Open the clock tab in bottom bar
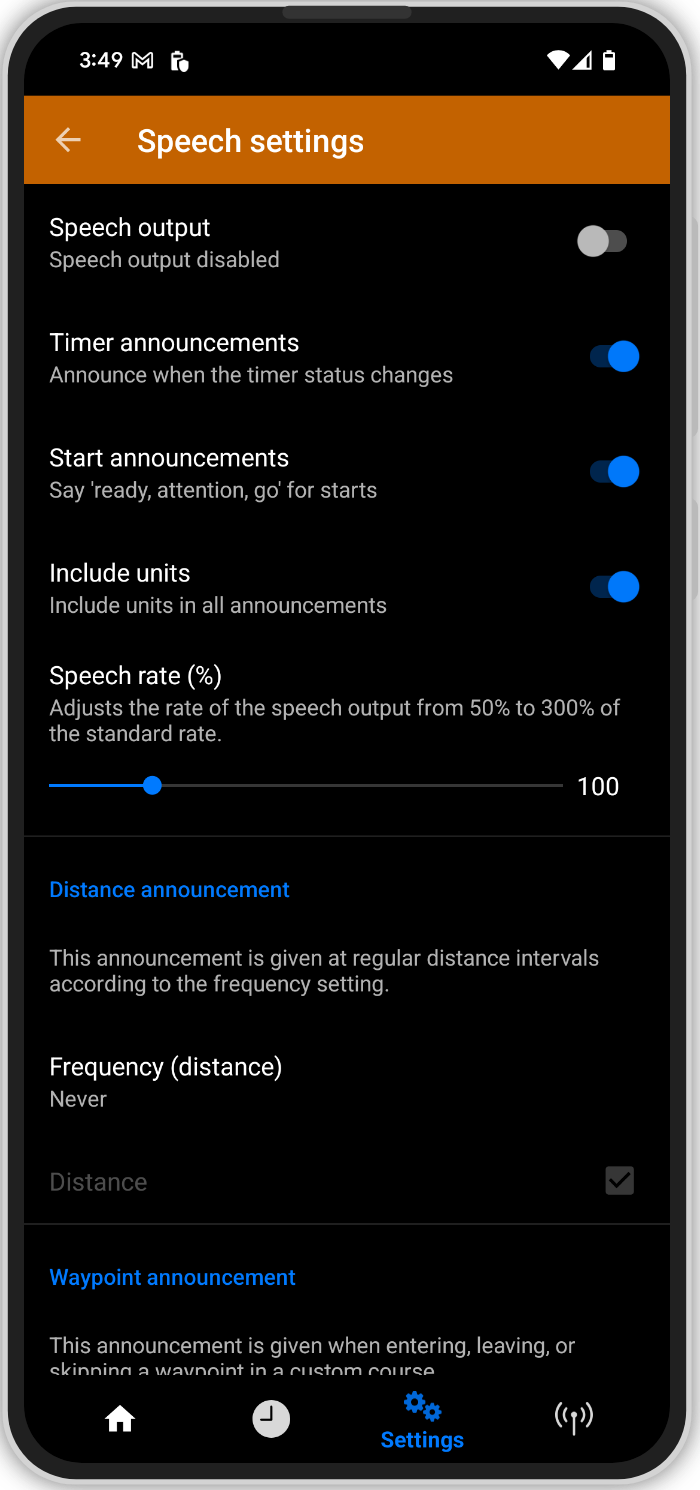The width and height of the screenshot is (700, 1490). coord(271,1418)
